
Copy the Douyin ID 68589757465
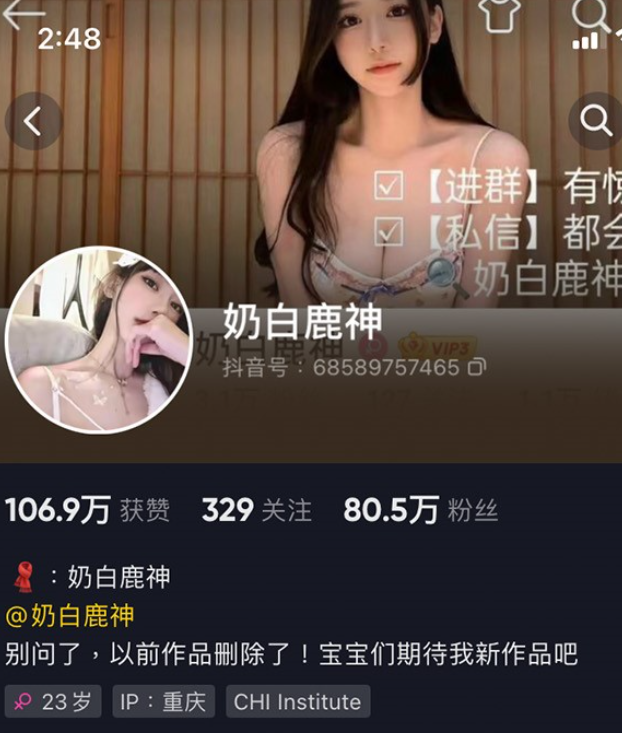[x=478, y=367]
